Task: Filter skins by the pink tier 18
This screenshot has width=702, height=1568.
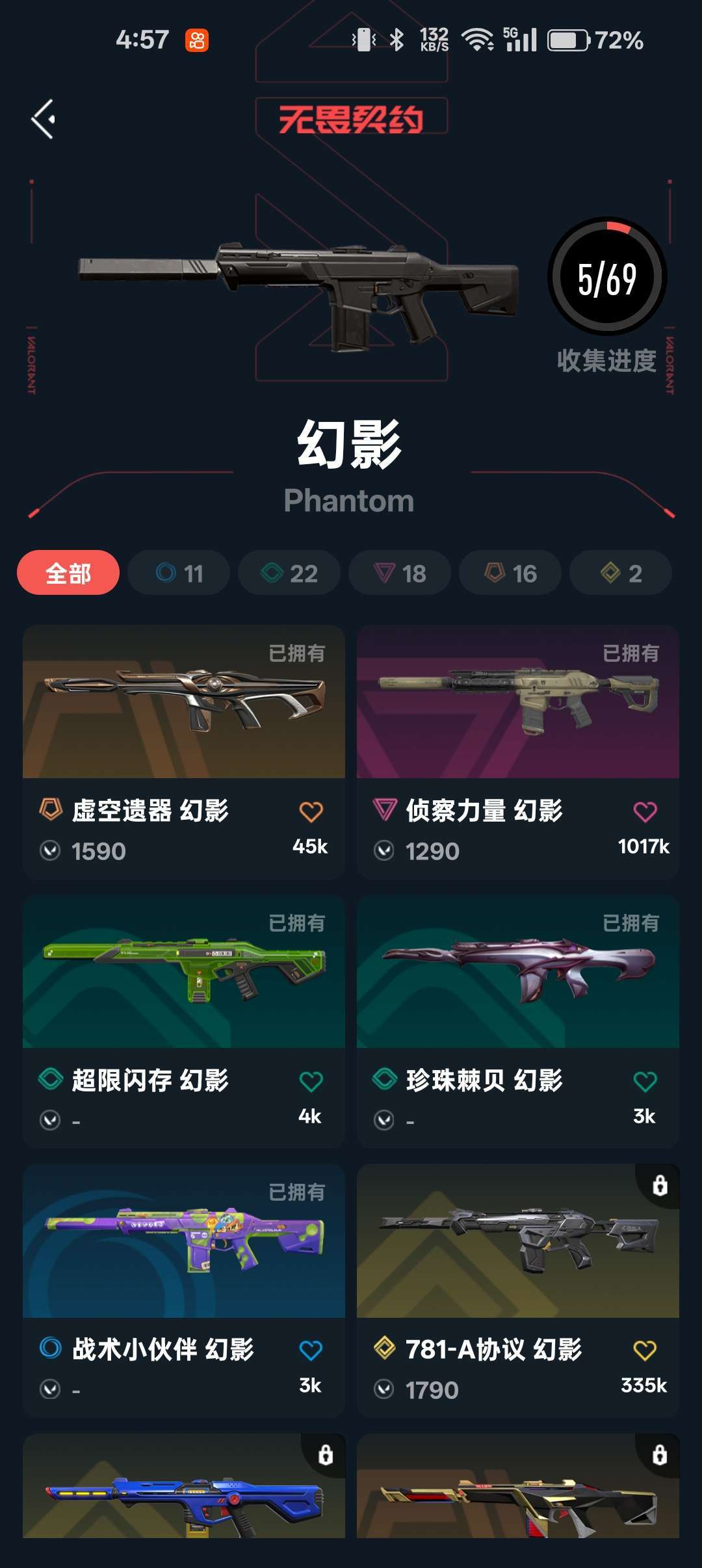Action: click(x=400, y=573)
